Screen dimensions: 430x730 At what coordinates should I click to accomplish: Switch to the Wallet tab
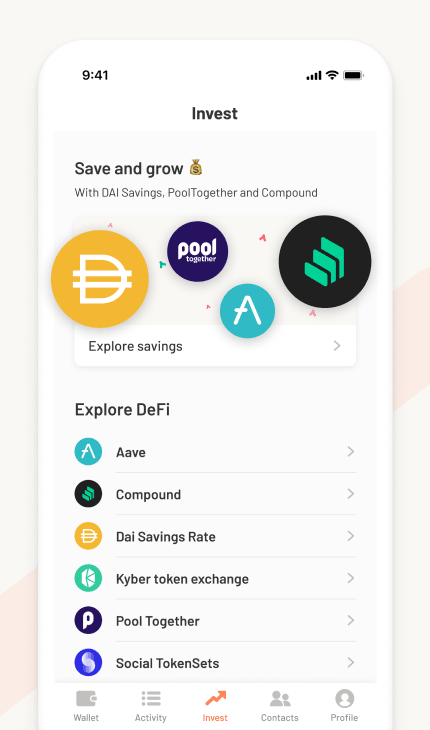pos(86,706)
